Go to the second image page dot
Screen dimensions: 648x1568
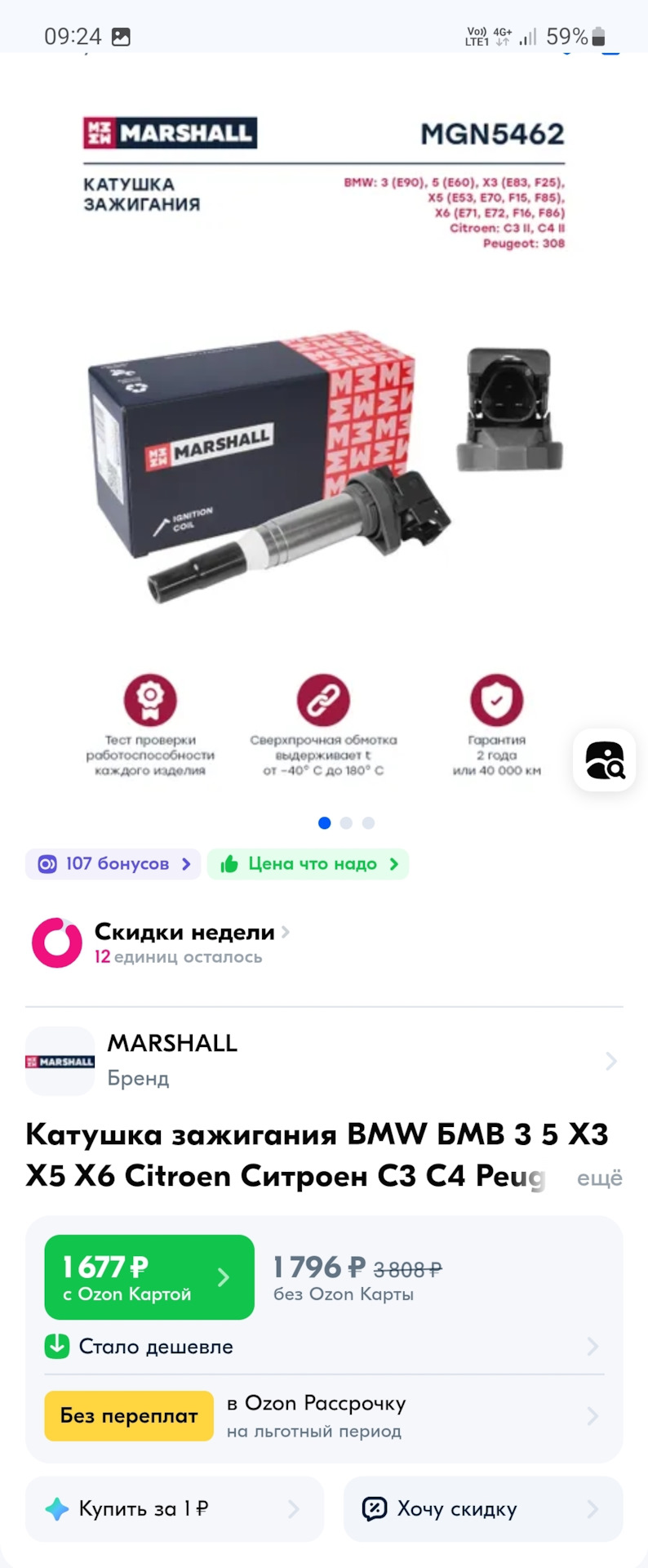[346, 823]
